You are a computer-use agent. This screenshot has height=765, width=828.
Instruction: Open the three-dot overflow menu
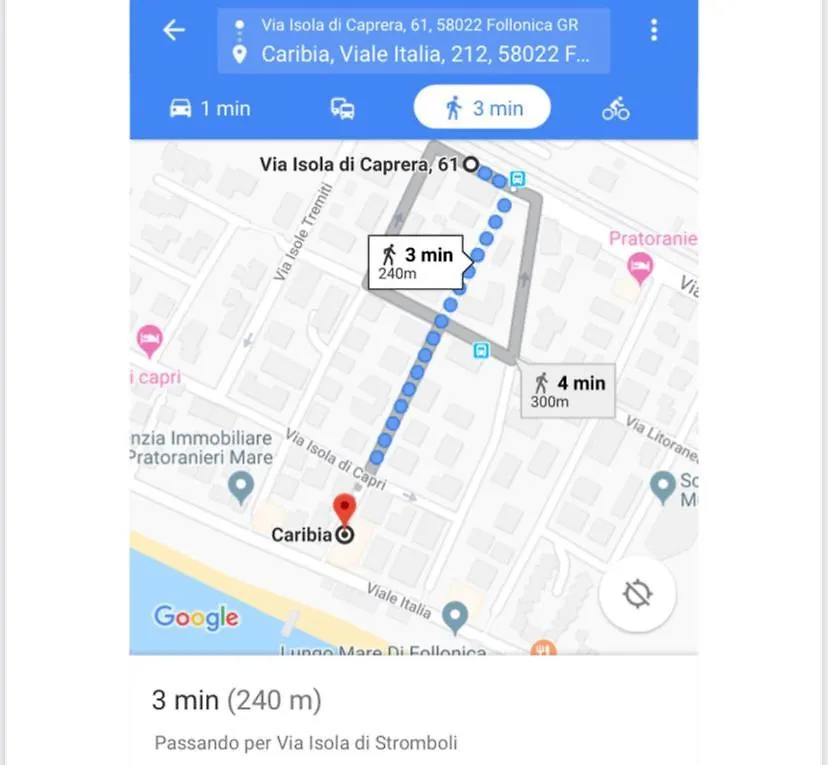coord(654,30)
